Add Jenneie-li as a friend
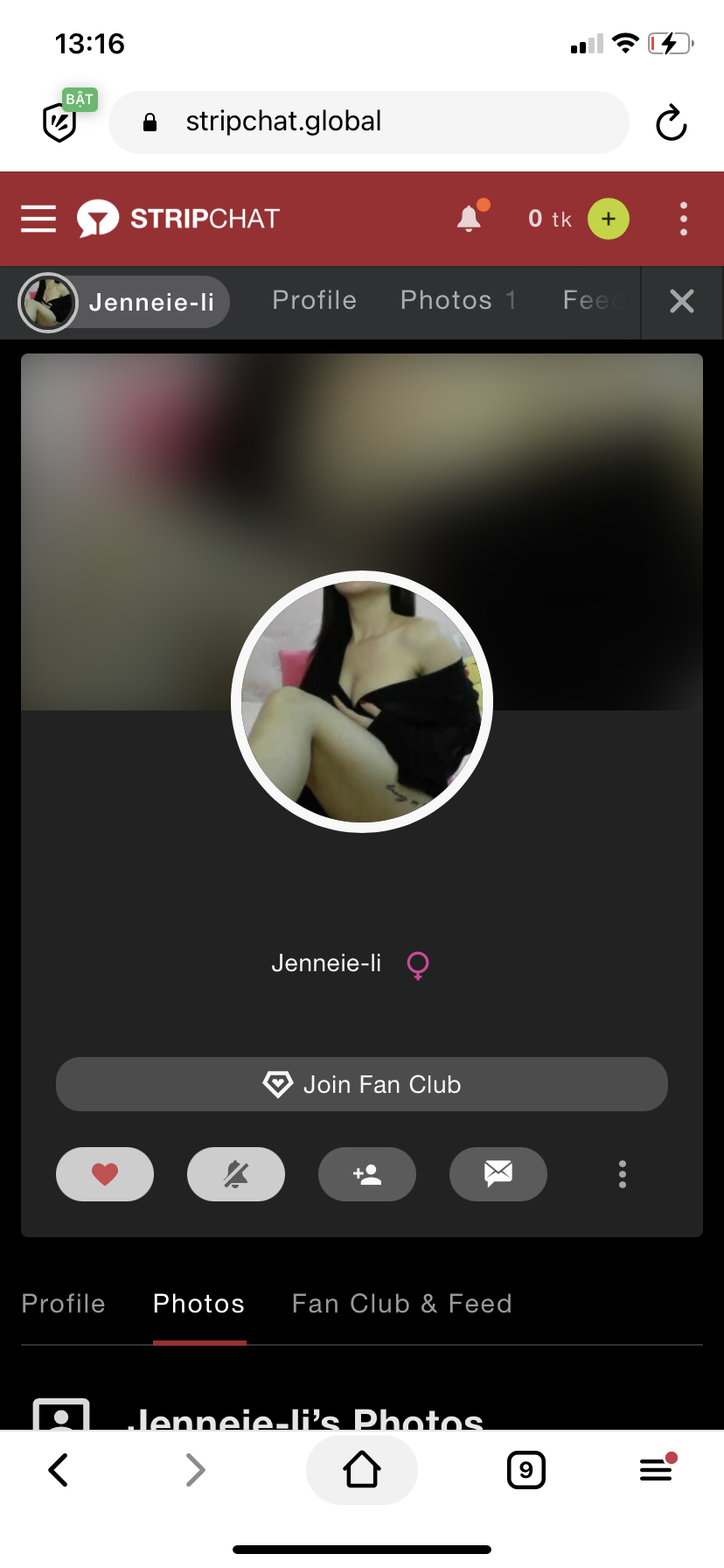Viewport: 724px width, 1568px height. click(x=367, y=1174)
